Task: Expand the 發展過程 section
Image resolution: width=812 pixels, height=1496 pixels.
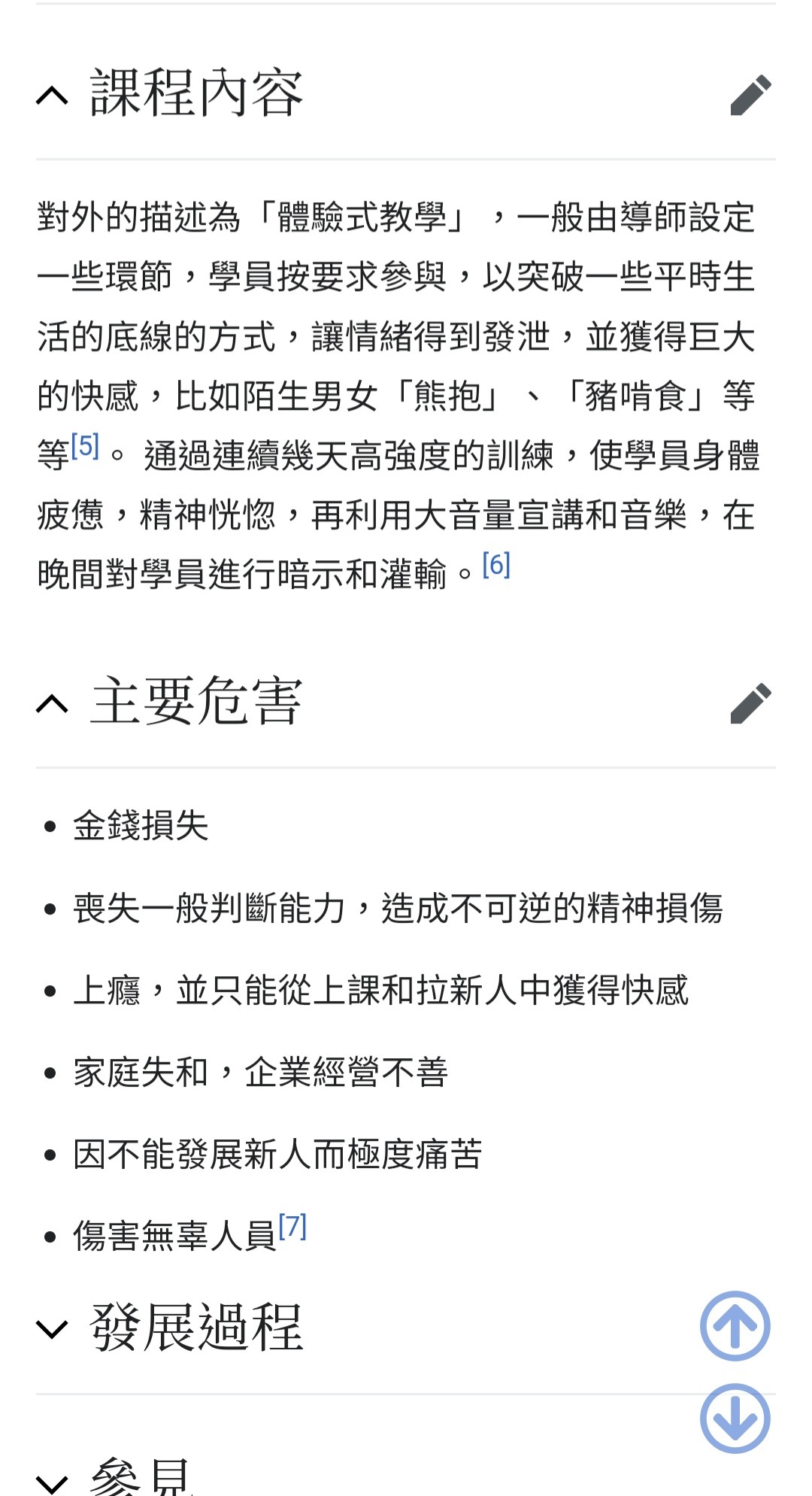Action: pos(52,1329)
